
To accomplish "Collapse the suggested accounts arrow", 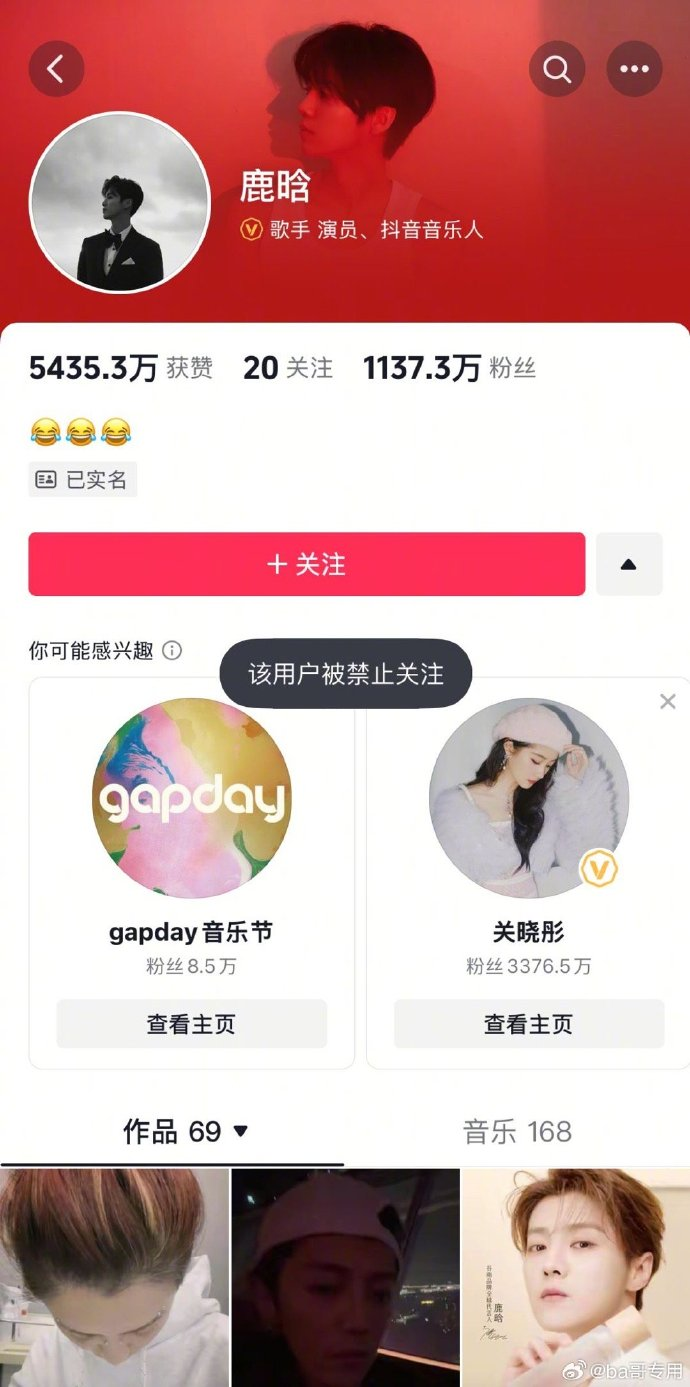I will (629, 564).
